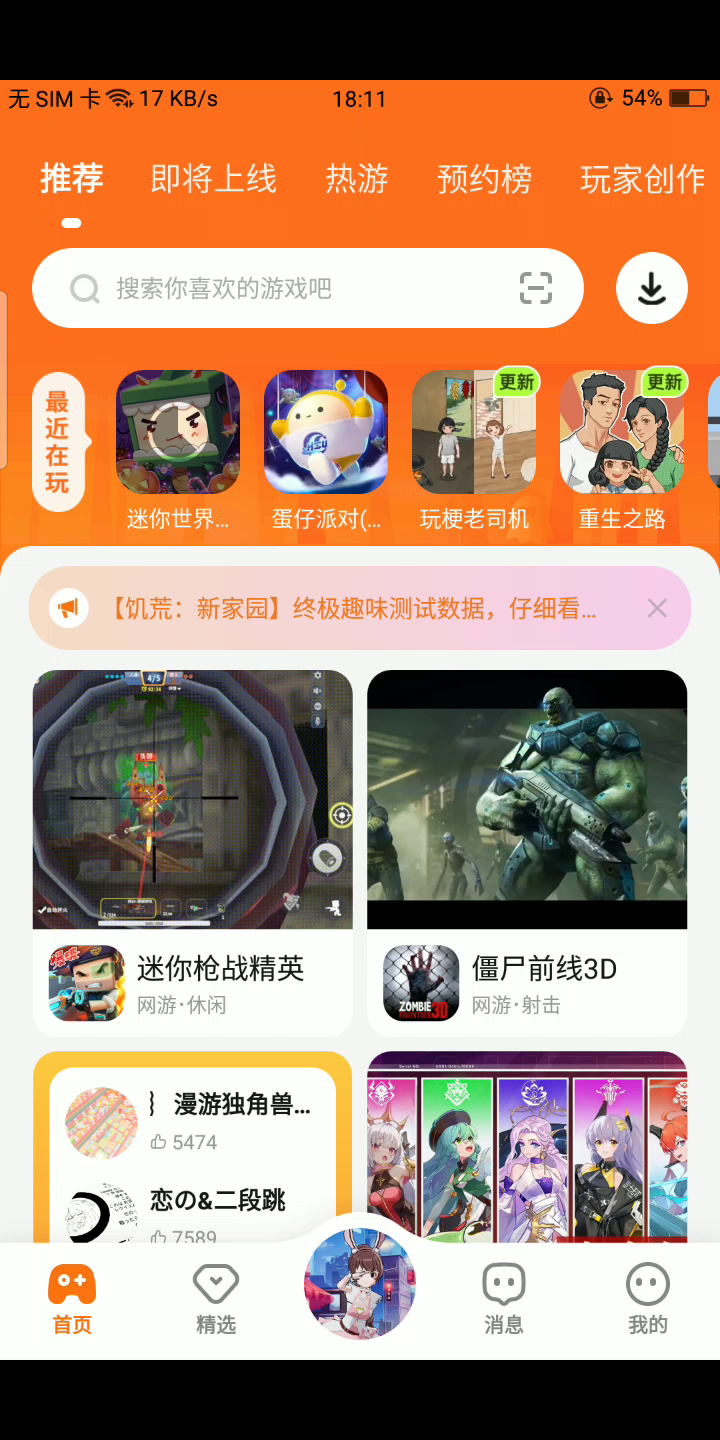The image size is (720, 1440).
Task: Switch to the 我的 profile tab
Action: click(647, 1299)
